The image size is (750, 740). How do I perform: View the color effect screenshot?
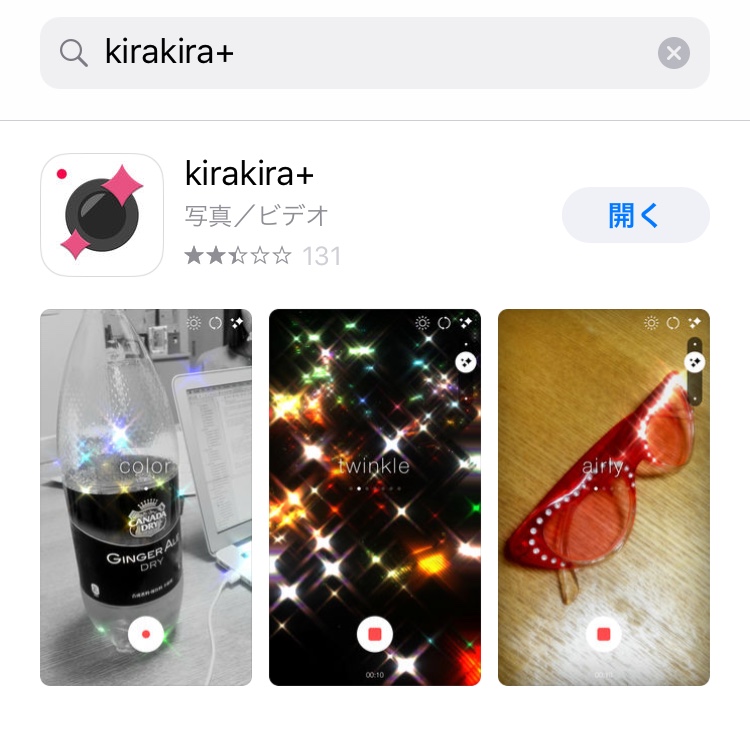tap(146, 497)
